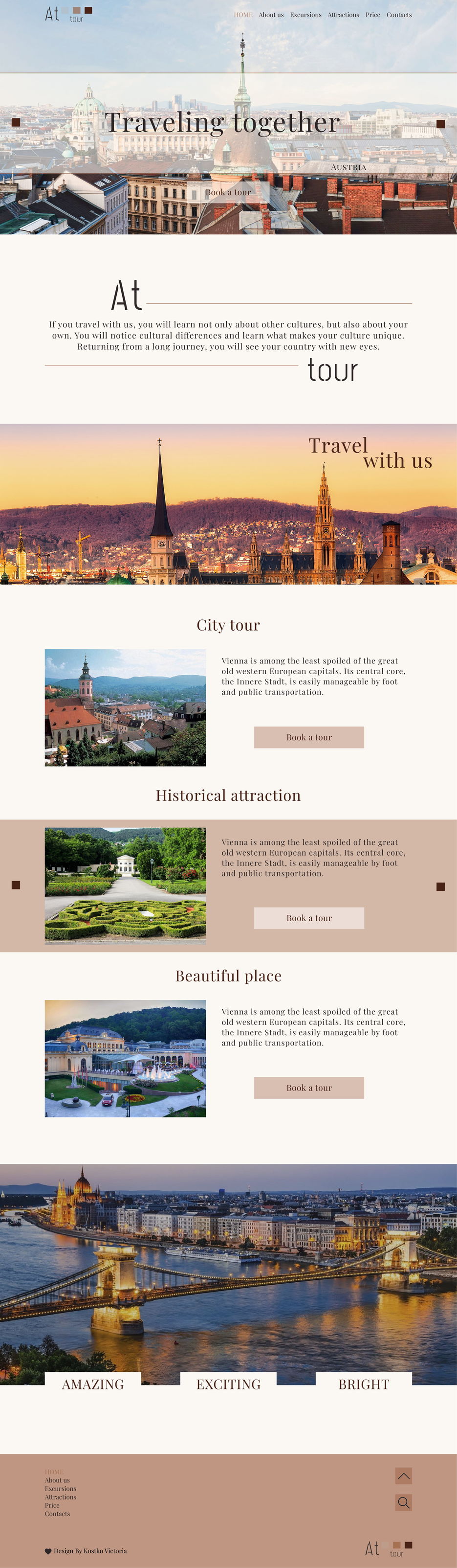Viewport: 457px width, 1568px height.
Task: Select Contacts in the footer menu
Action: (57, 1513)
